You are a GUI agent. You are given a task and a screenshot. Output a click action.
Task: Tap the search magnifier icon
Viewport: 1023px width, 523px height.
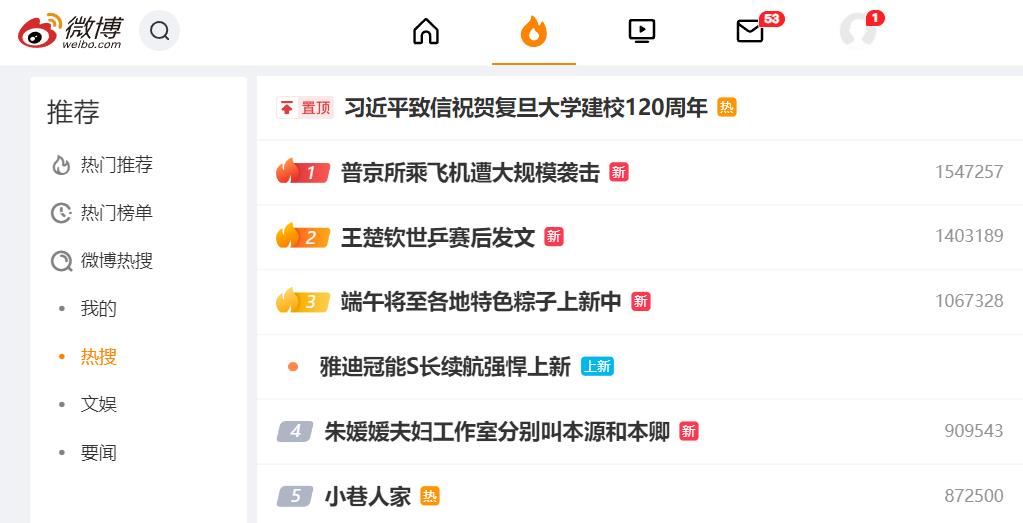pos(159,31)
